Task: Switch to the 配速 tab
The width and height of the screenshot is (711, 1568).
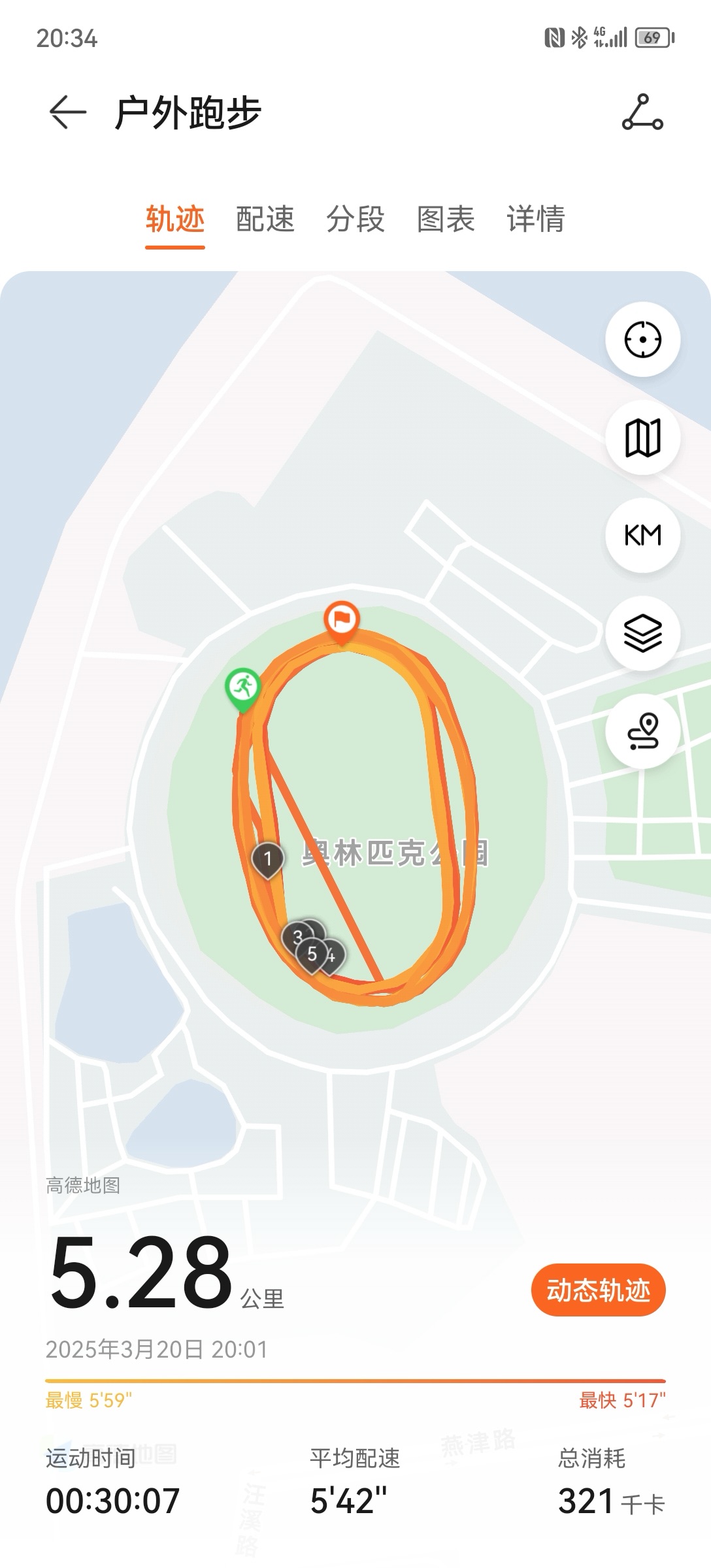Action: click(265, 219)
